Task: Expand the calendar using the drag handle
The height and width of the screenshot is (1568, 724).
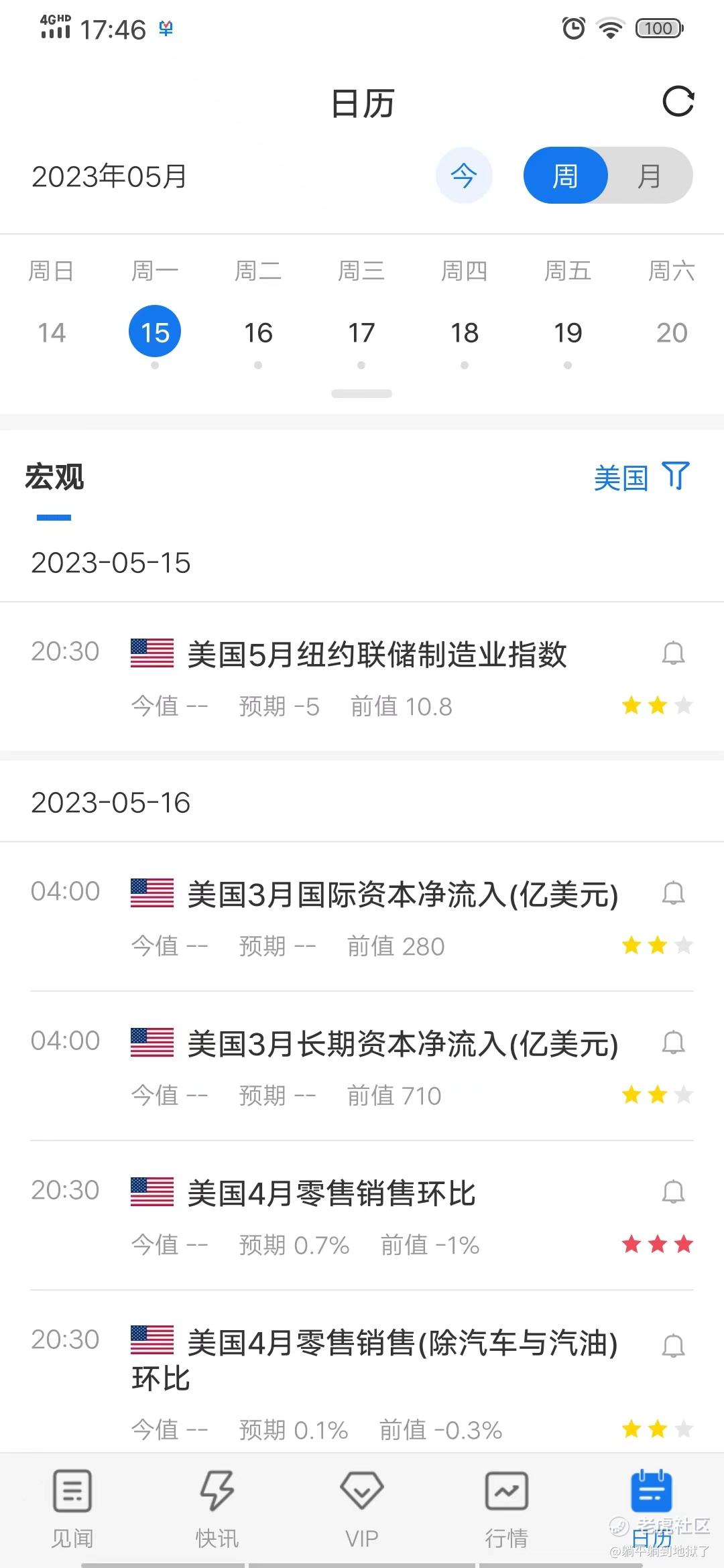Action: click(362, 393)
